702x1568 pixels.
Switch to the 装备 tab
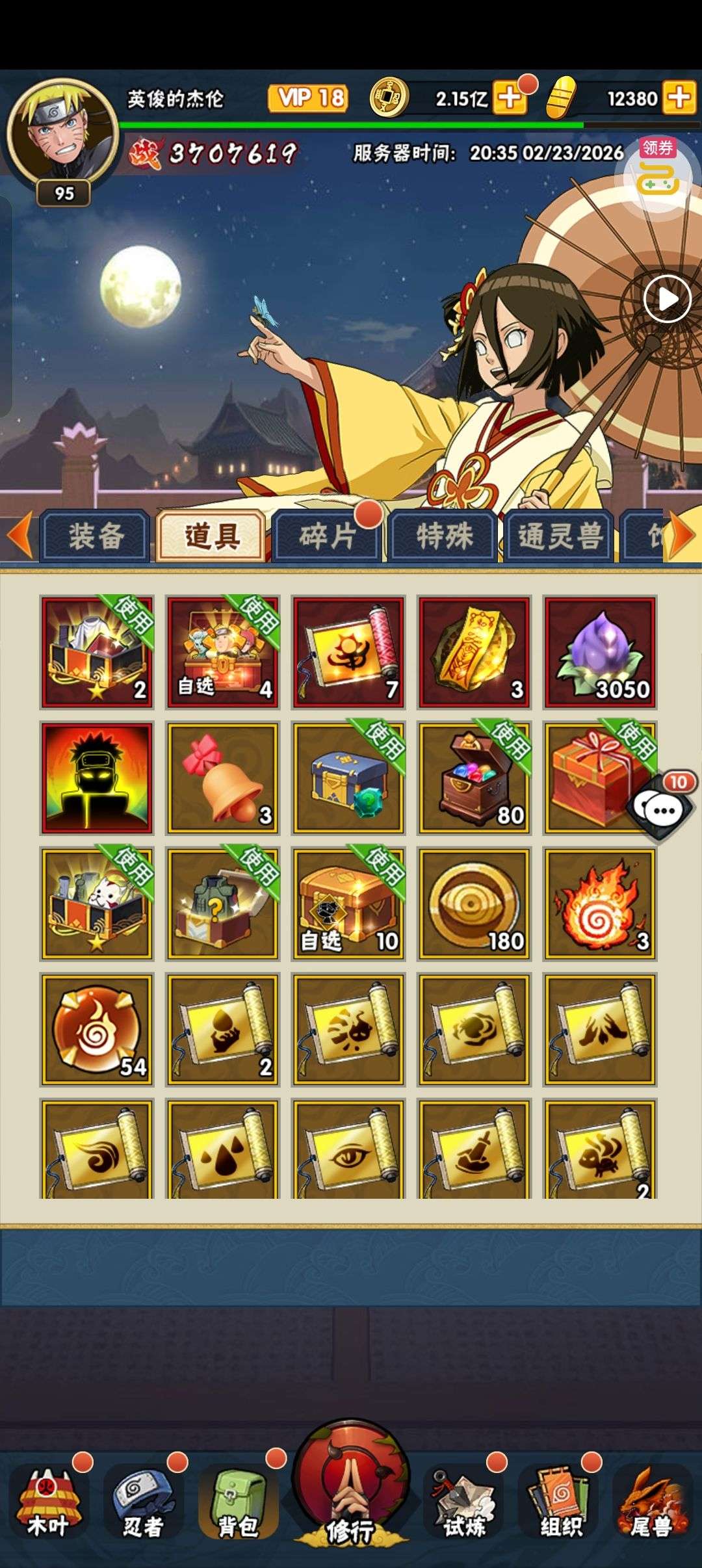96,536
